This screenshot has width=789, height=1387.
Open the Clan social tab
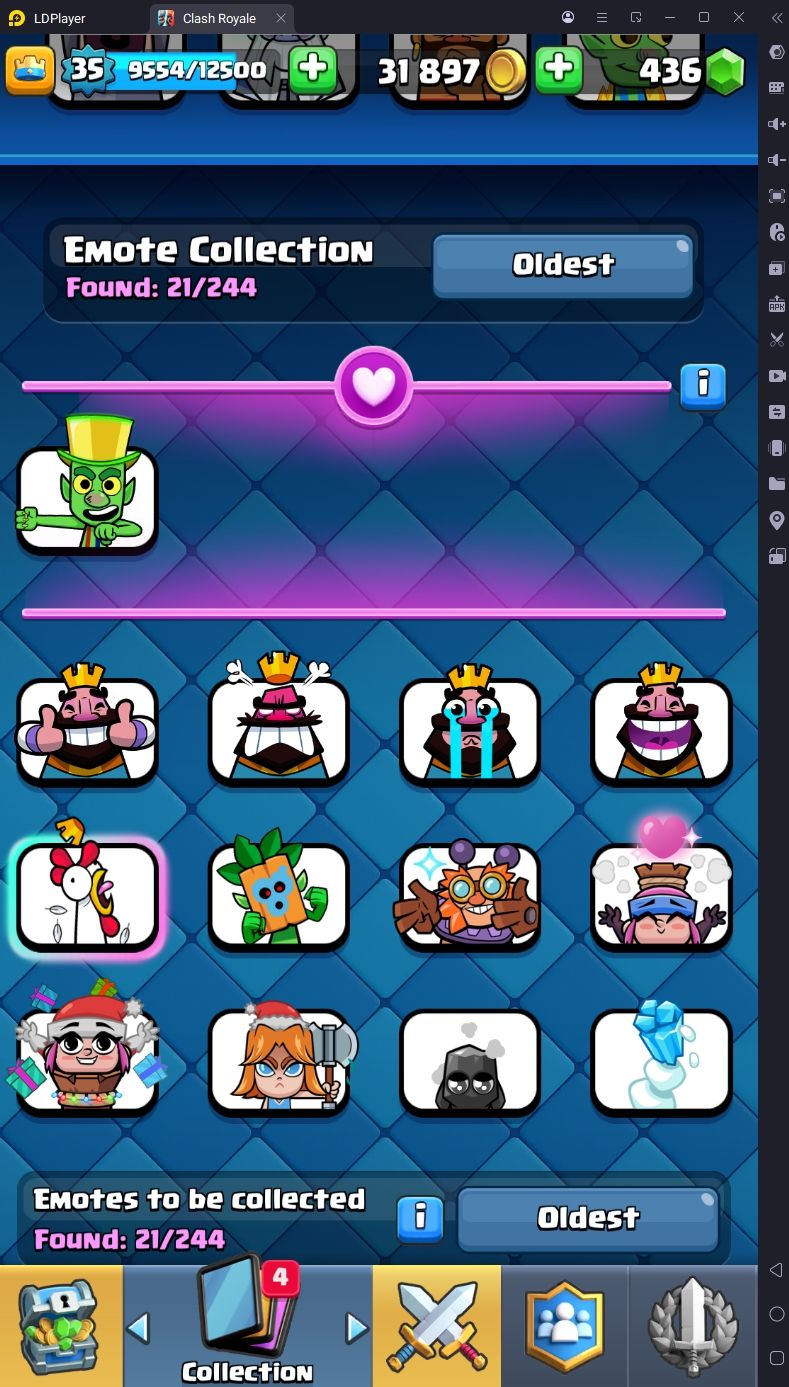[565, 1325]
